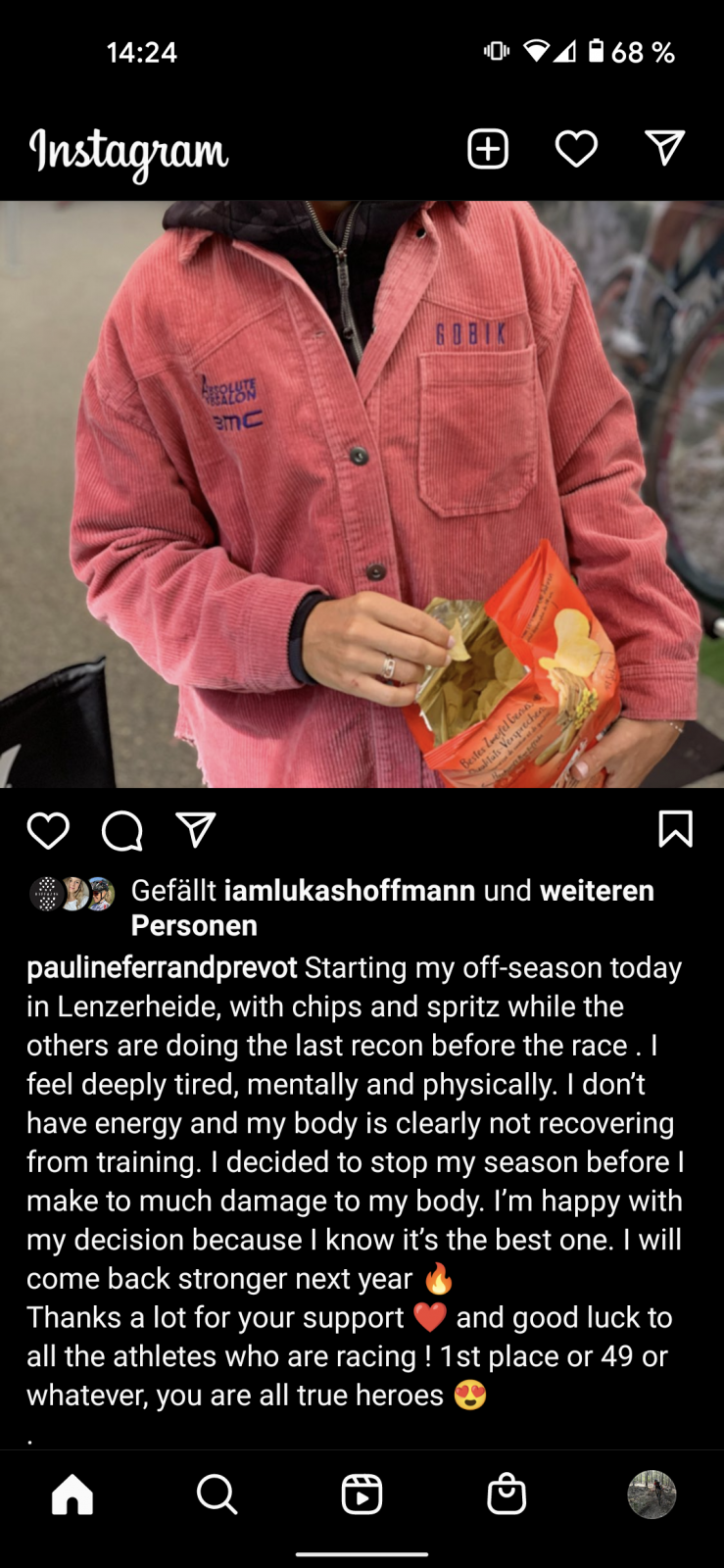Viewport: 724px width, 1568px height.
Task: Save this post with bookmark icon
Action: click(675, 829)
